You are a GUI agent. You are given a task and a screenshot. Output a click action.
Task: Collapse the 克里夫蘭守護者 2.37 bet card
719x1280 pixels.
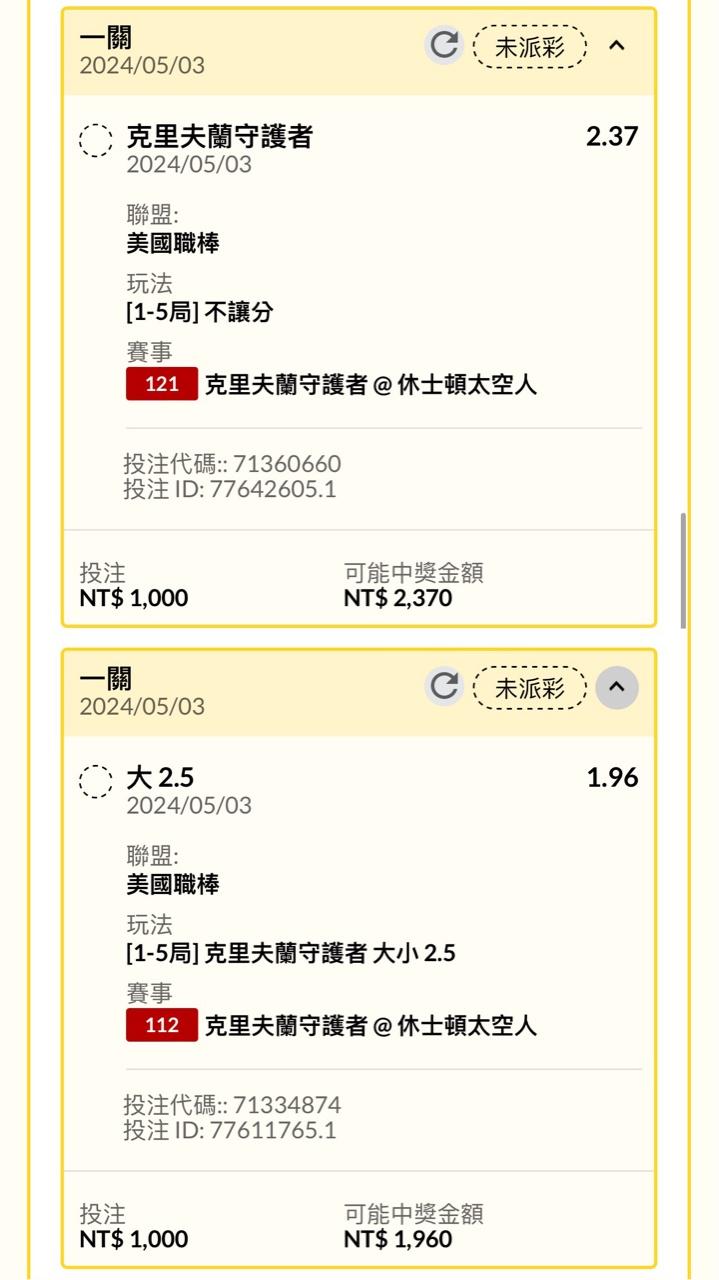click(x=617, y=46)
